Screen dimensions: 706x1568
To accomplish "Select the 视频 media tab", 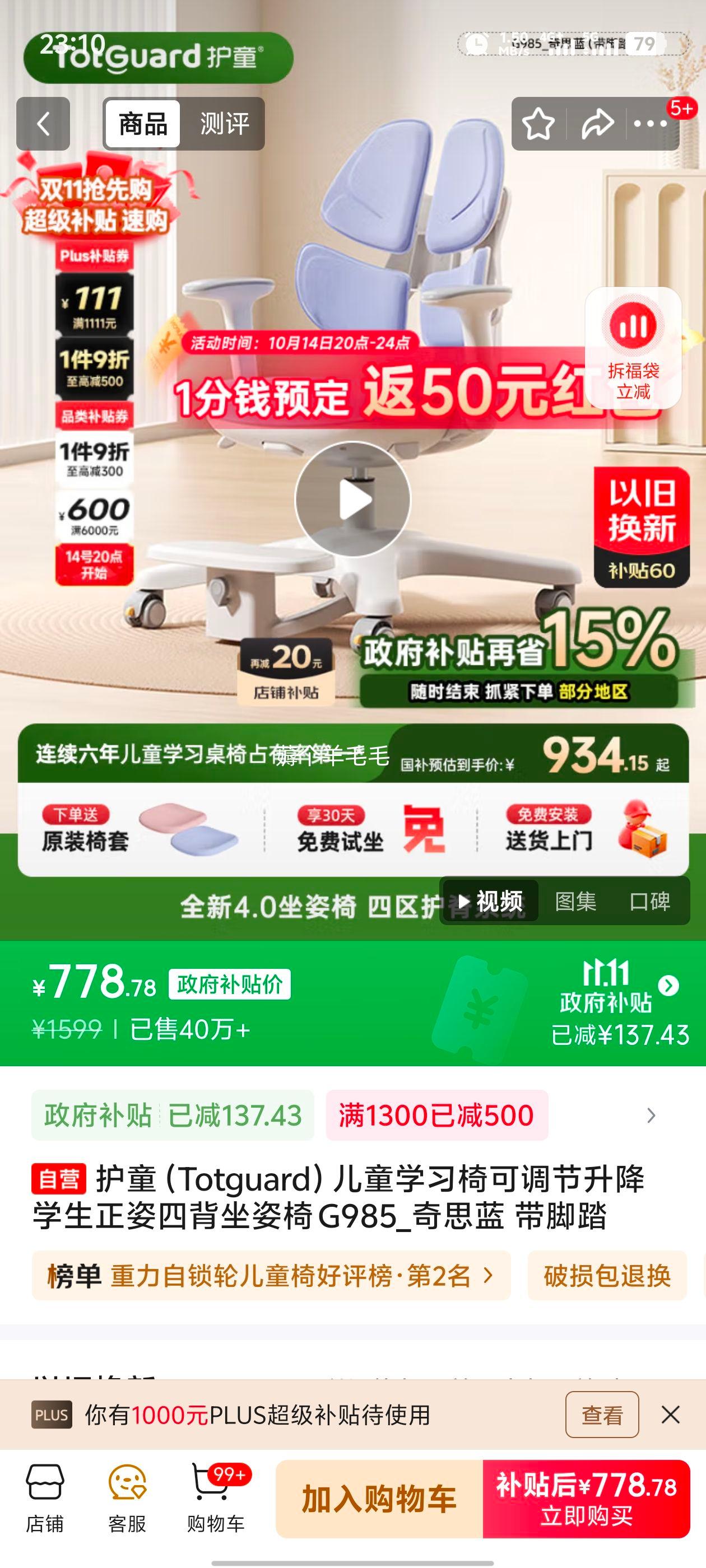I will click(x=490, y=902).
